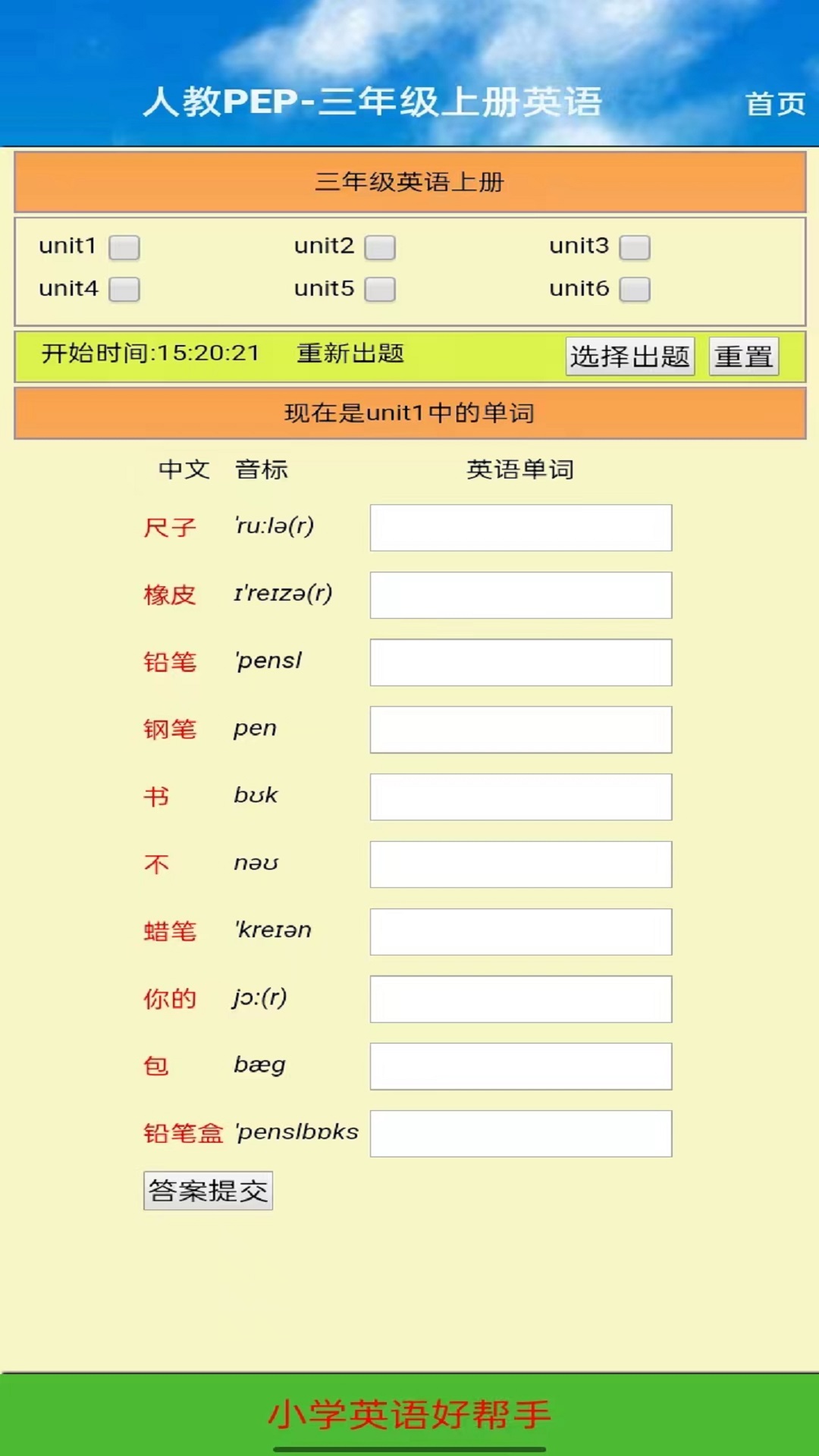Go to 首页 home page

click(x=775, y=104)
